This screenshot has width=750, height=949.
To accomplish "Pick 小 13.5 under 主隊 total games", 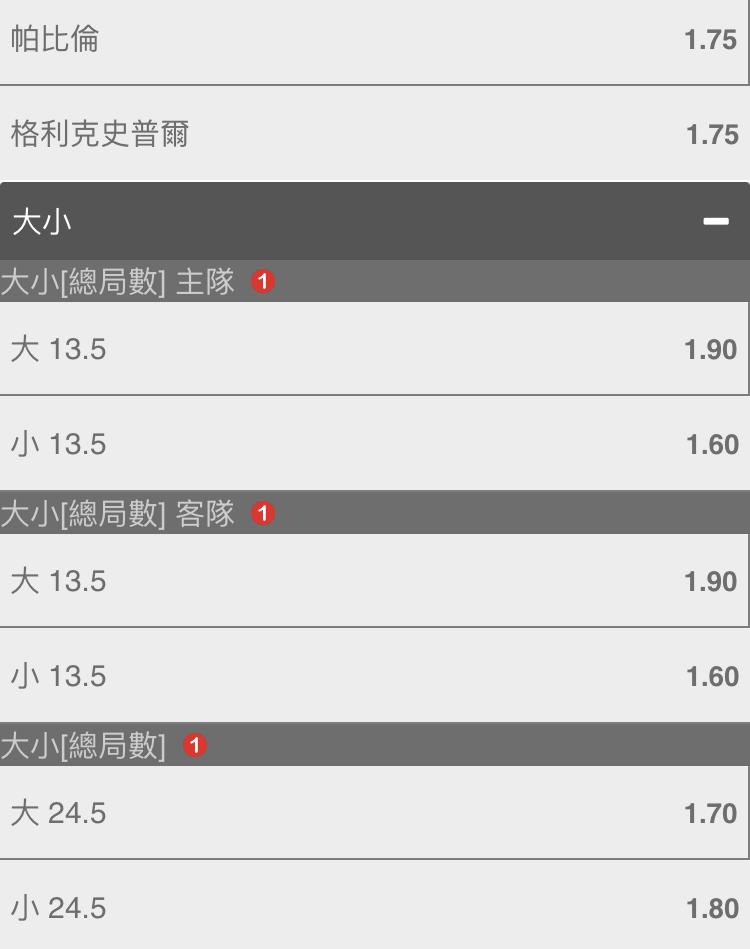I will pyautogui.click(x=374, y=444).
